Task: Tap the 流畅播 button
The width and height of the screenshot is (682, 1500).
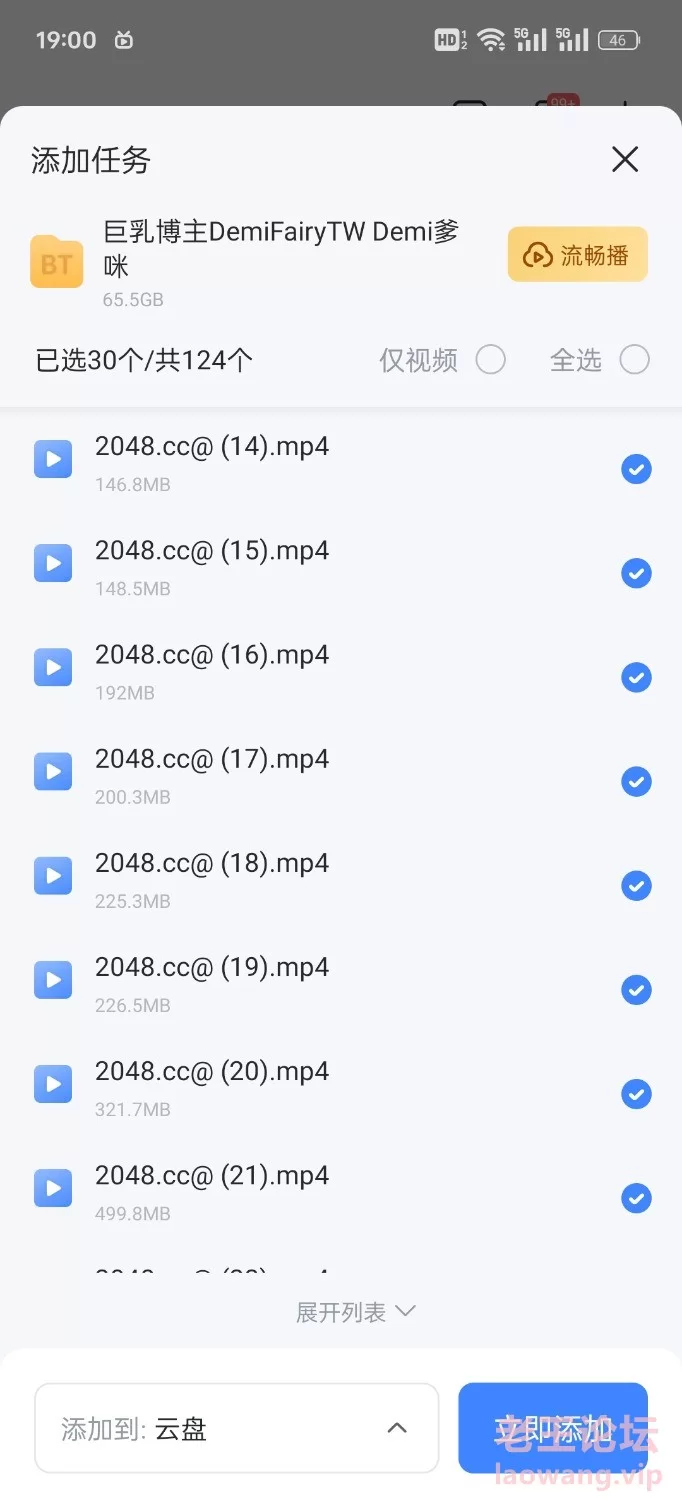Action: pos(578,255)
